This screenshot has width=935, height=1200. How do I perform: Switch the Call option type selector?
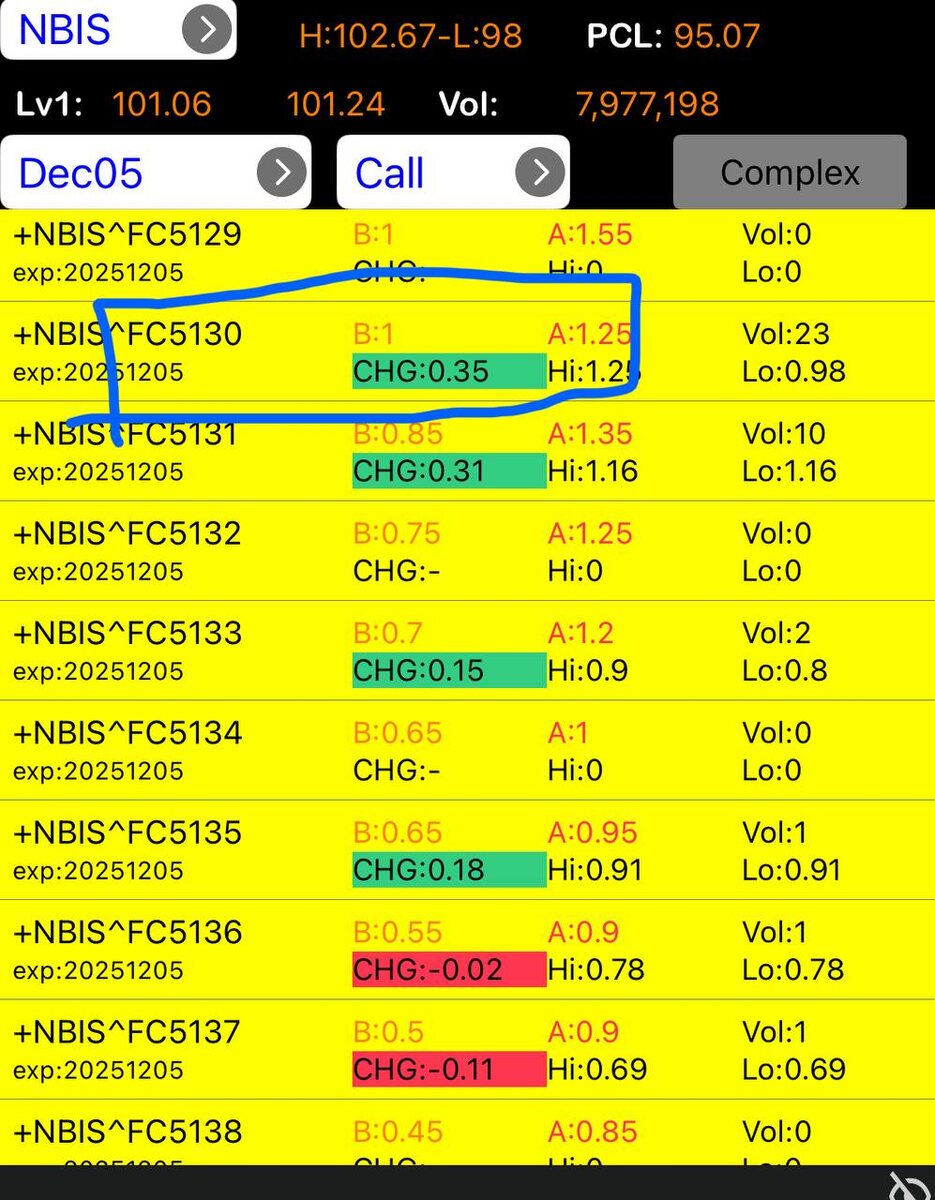click(452, 173)
